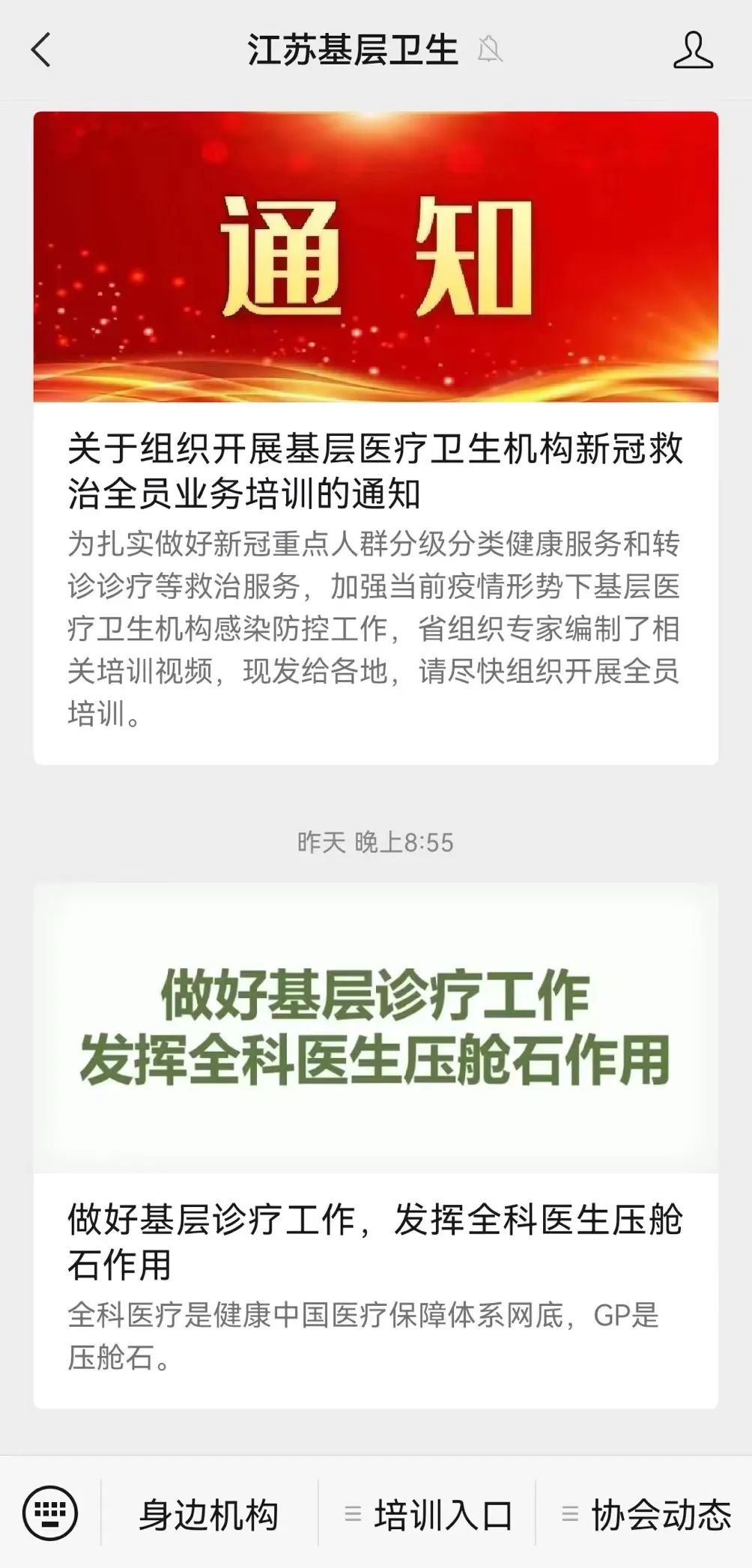Screen dimensions: 752x1568
Task: Go back from 江苏基层卫生 chat
Action: coord(41,50)
